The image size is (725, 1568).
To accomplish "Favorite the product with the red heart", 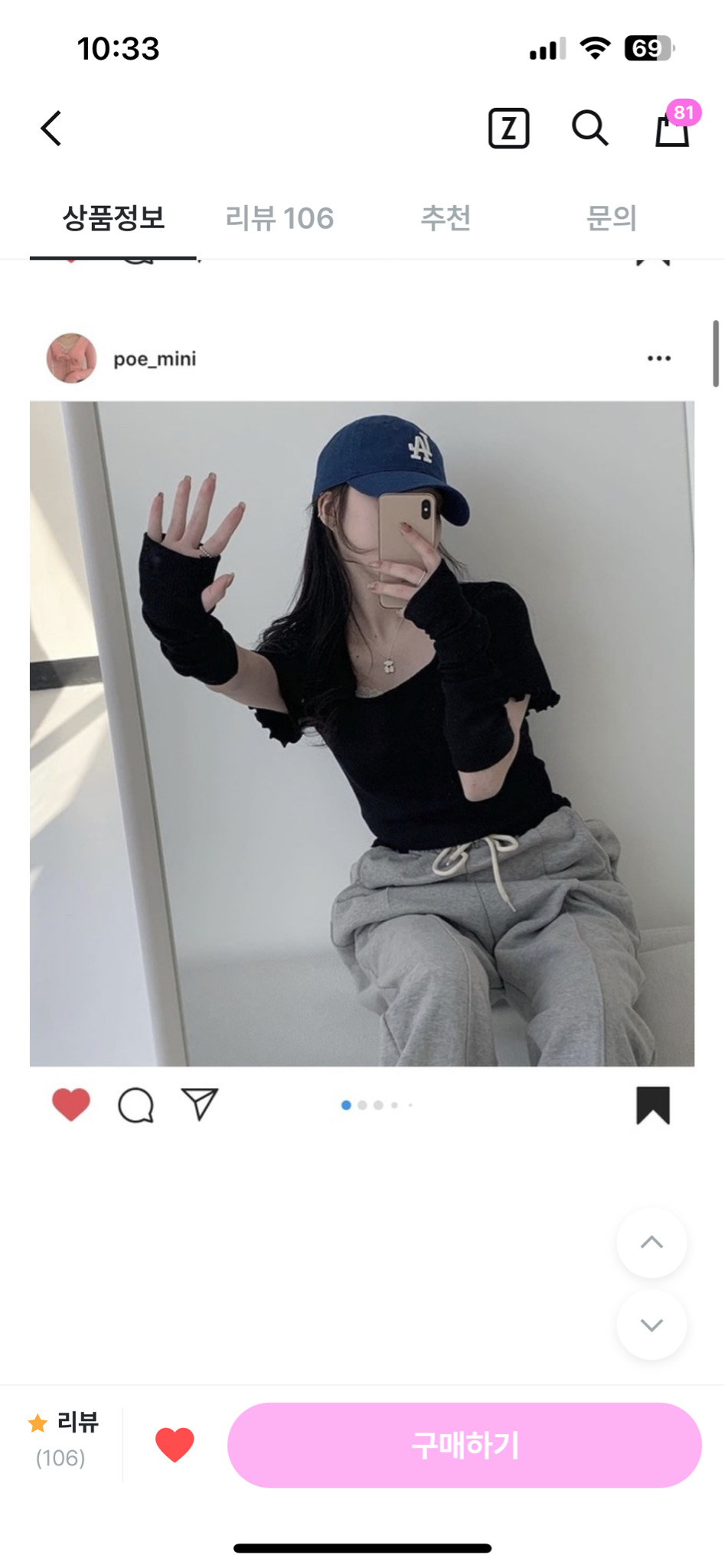I will 174,1445.
